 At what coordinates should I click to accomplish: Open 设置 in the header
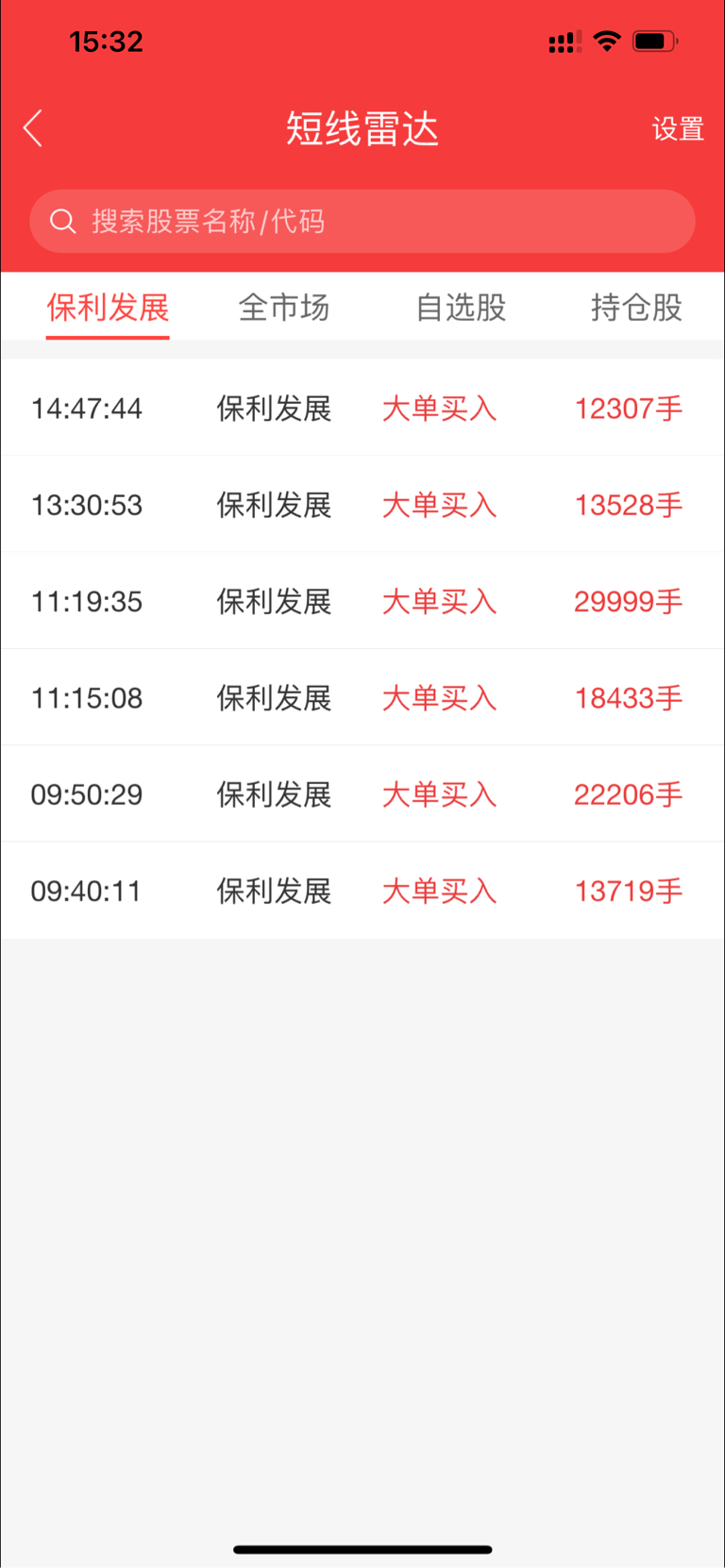pos(678,128)
